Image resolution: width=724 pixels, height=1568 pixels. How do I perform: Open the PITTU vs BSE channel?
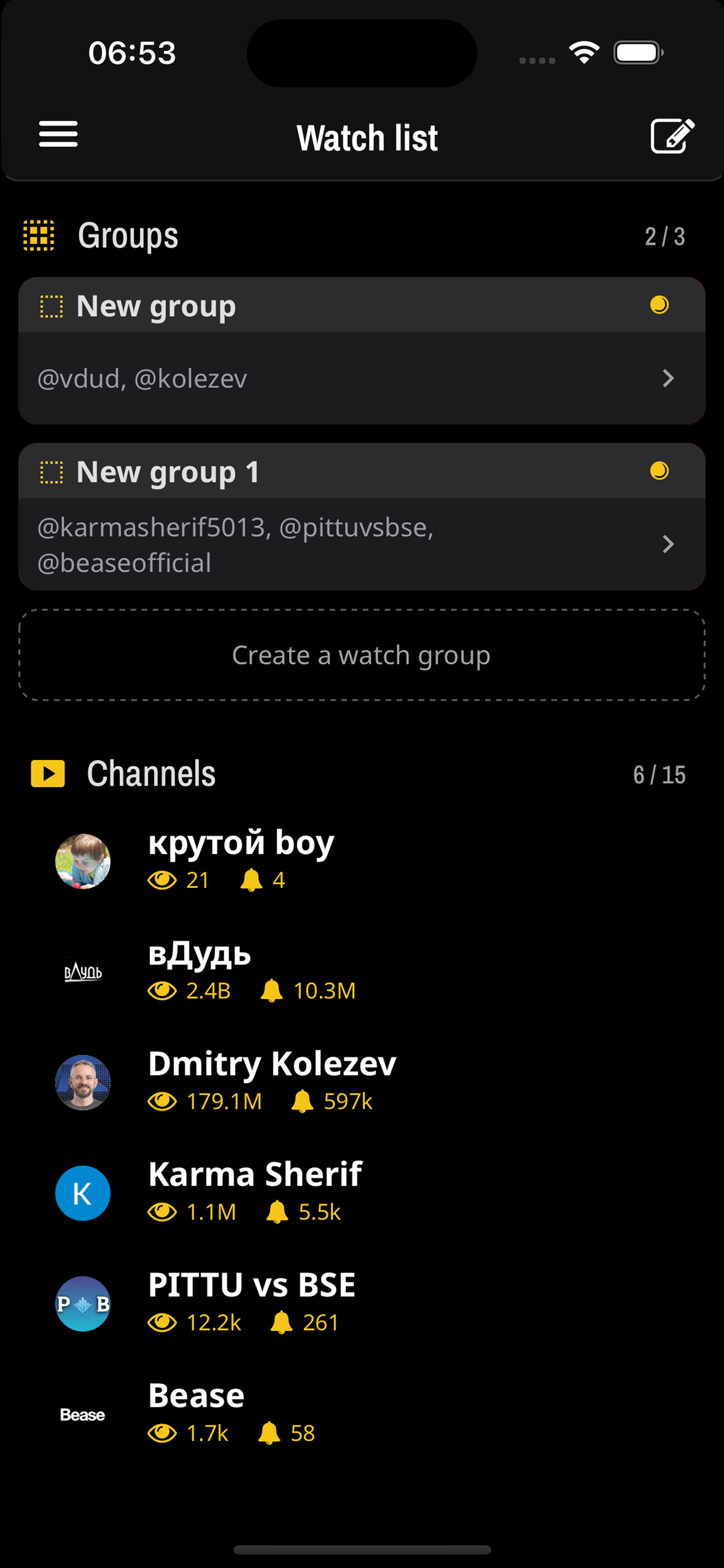click(x=252, y=1303)
